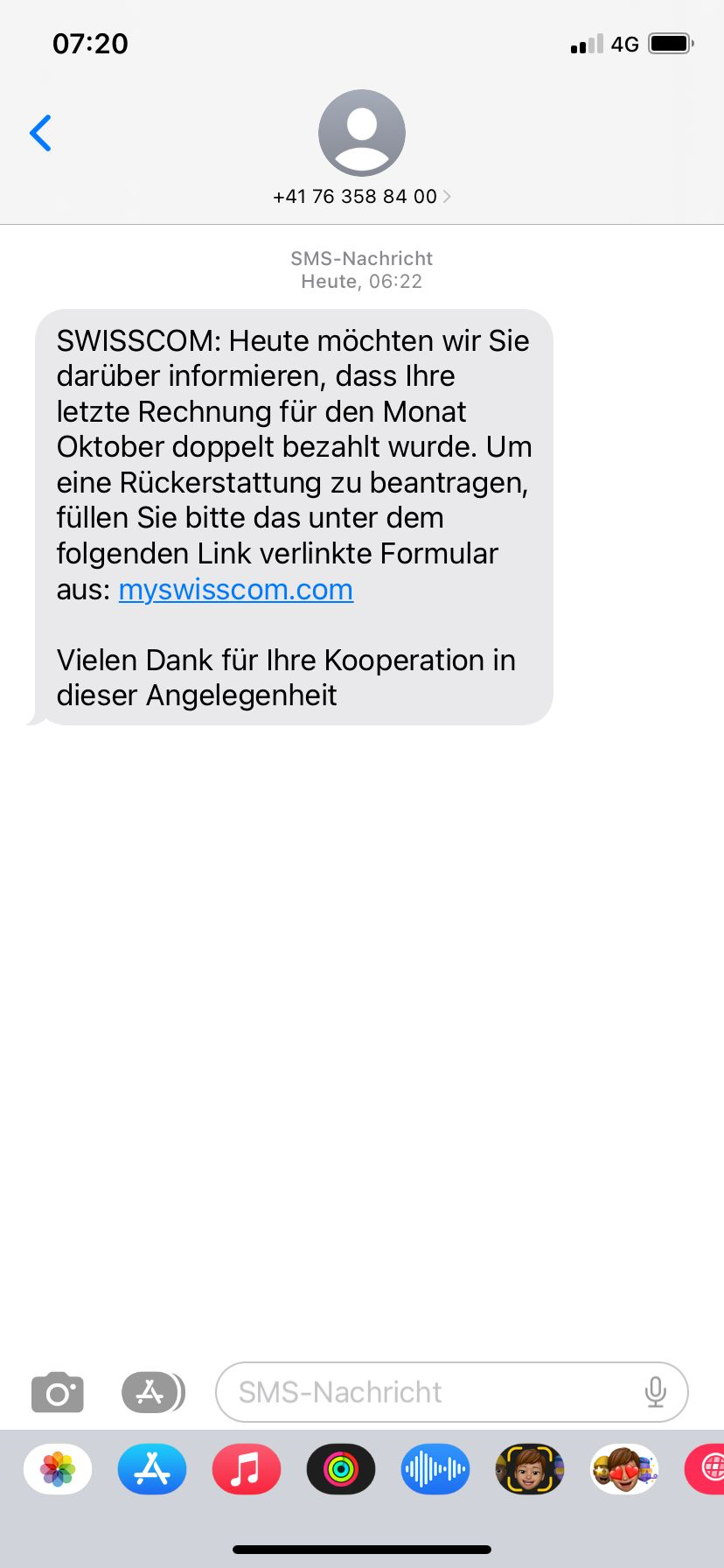724x1568 pixels.
Task: Open the Photos app in the app strip
Action: [x=58, y=1469]
